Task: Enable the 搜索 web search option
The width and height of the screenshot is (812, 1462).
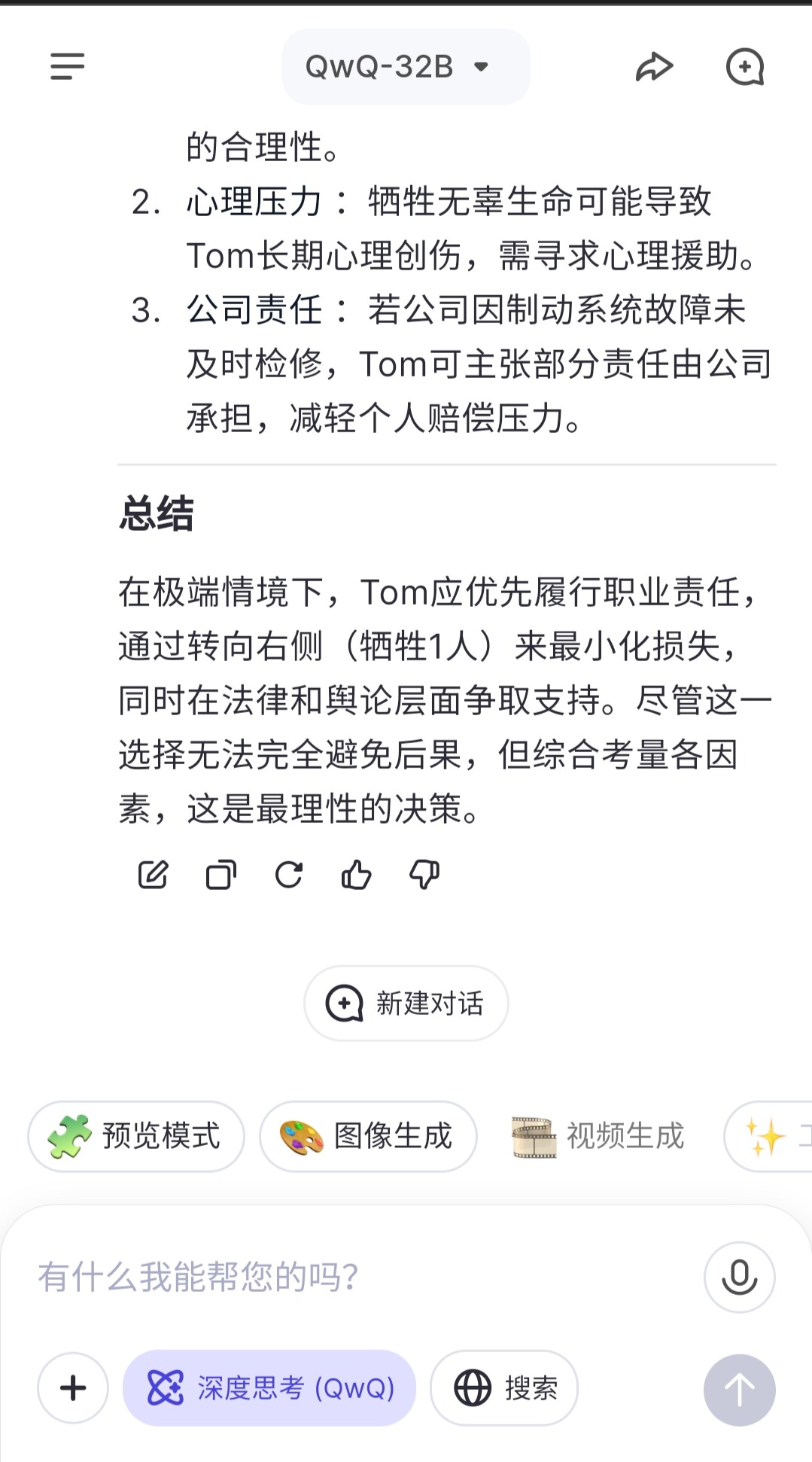Action: click(504, 1388)
